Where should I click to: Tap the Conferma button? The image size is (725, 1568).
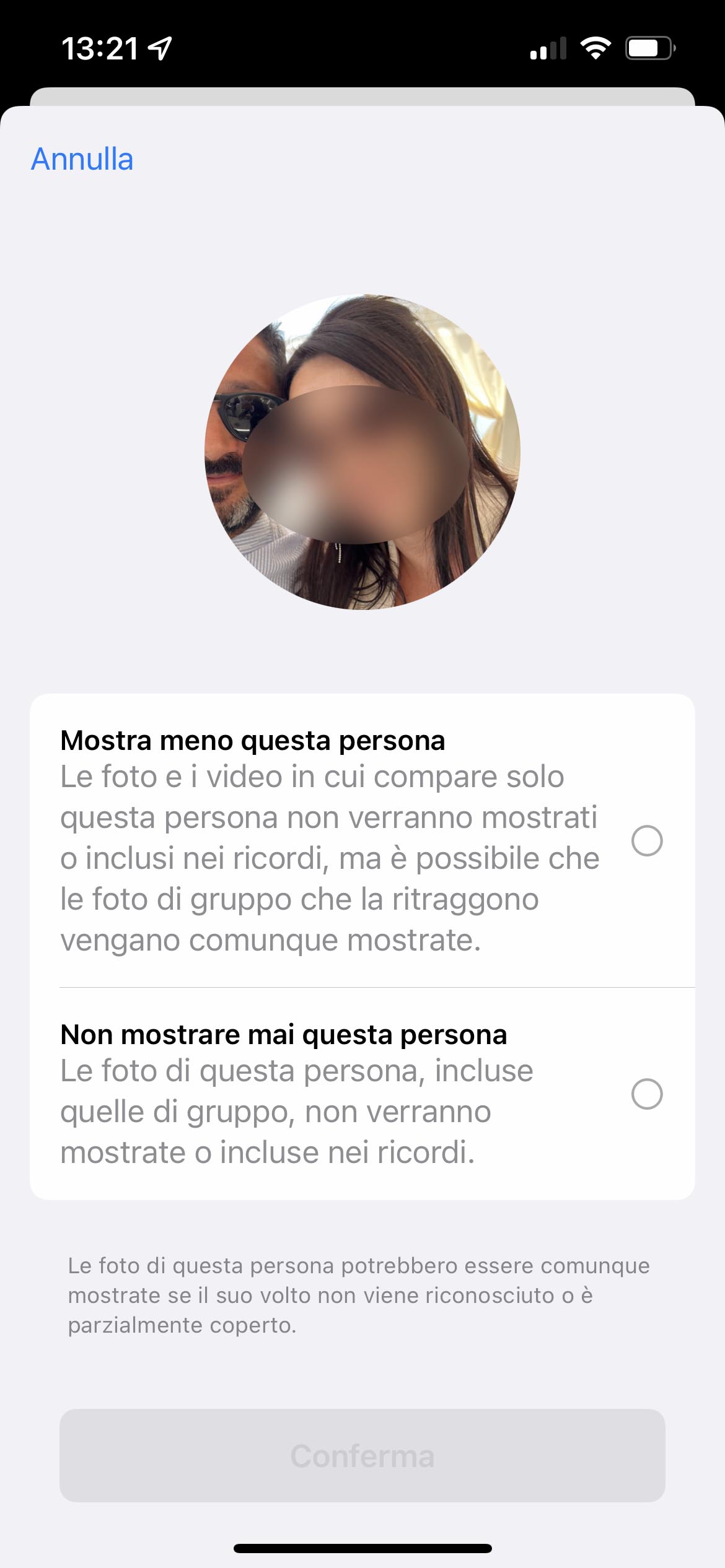click(x=362, y=1455)
